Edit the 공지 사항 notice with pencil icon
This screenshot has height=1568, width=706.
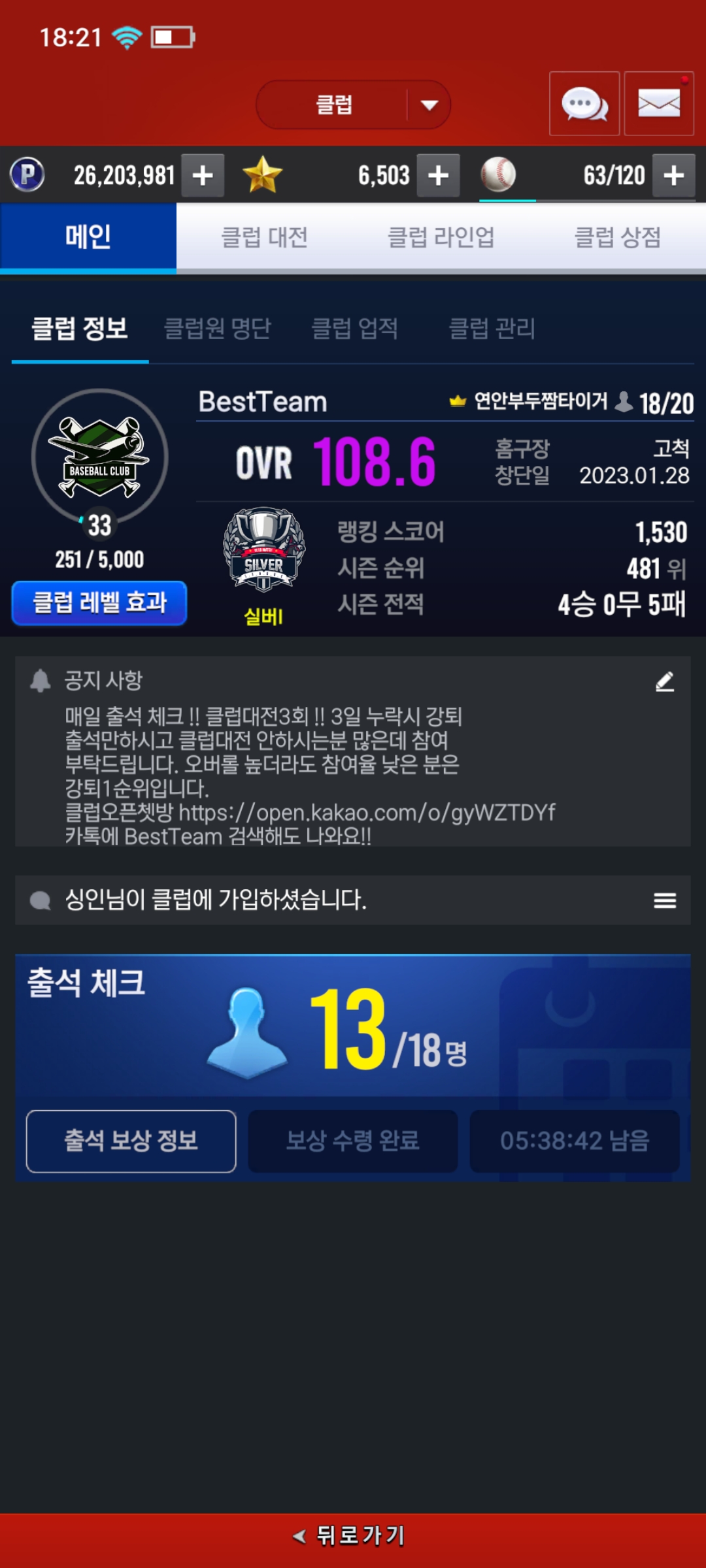[664, 681]
